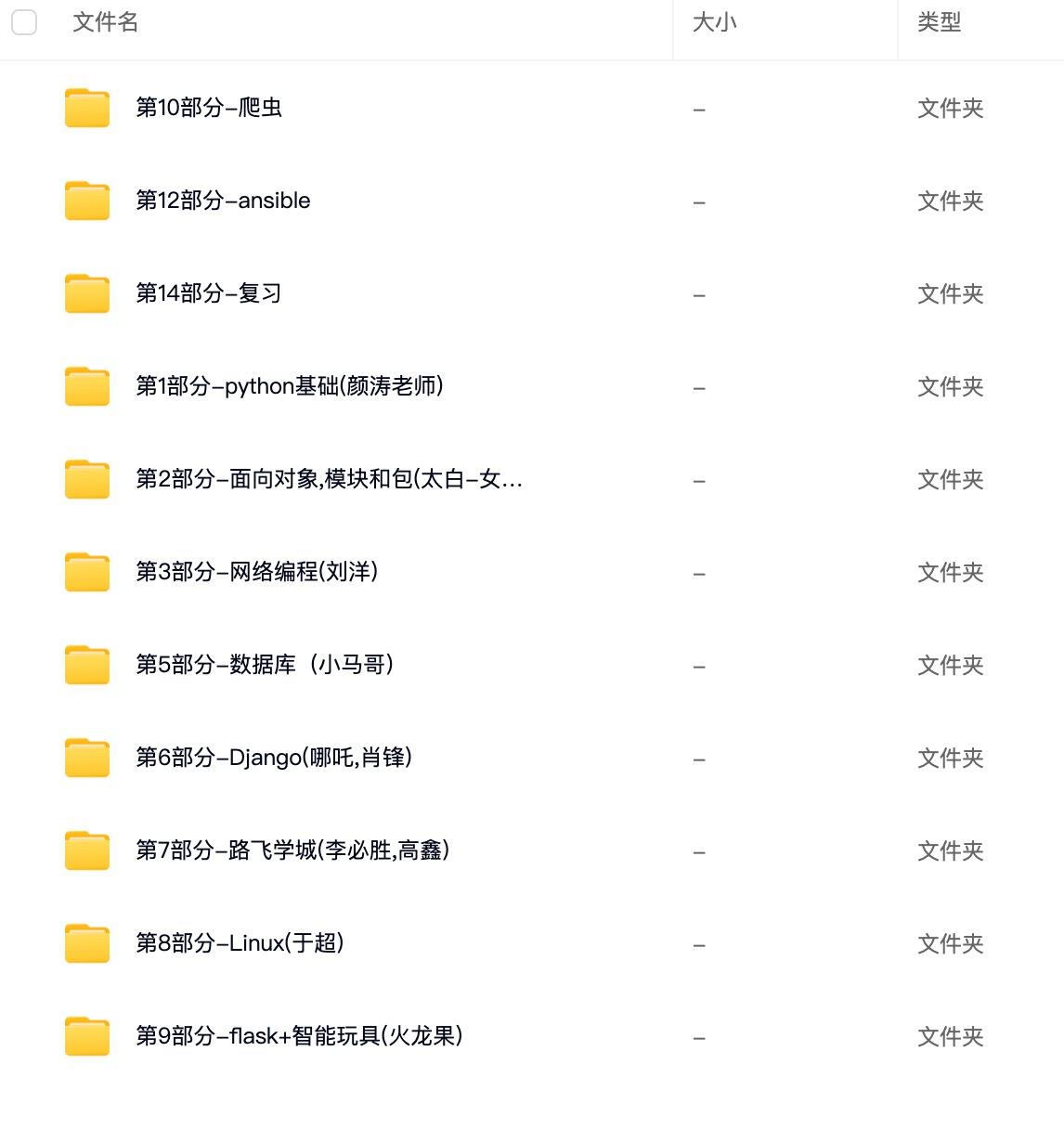The width and height of the screenshot is (1064, 1142).
Task: Open folder 第6部分-Django(哪吒,肖锋)
Action: tap(274, 758)
